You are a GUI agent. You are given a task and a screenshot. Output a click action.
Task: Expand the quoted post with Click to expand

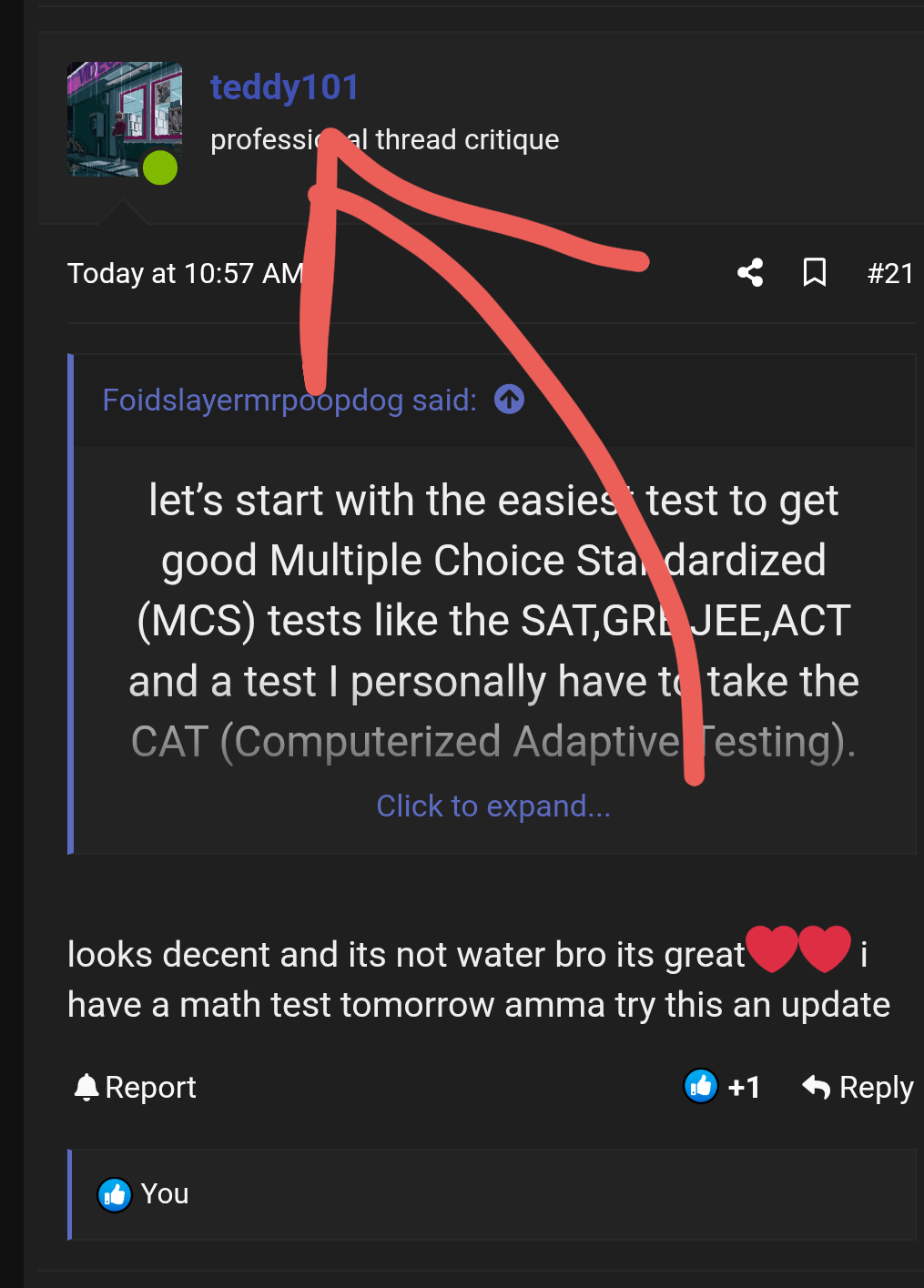[x=493, y=806]
